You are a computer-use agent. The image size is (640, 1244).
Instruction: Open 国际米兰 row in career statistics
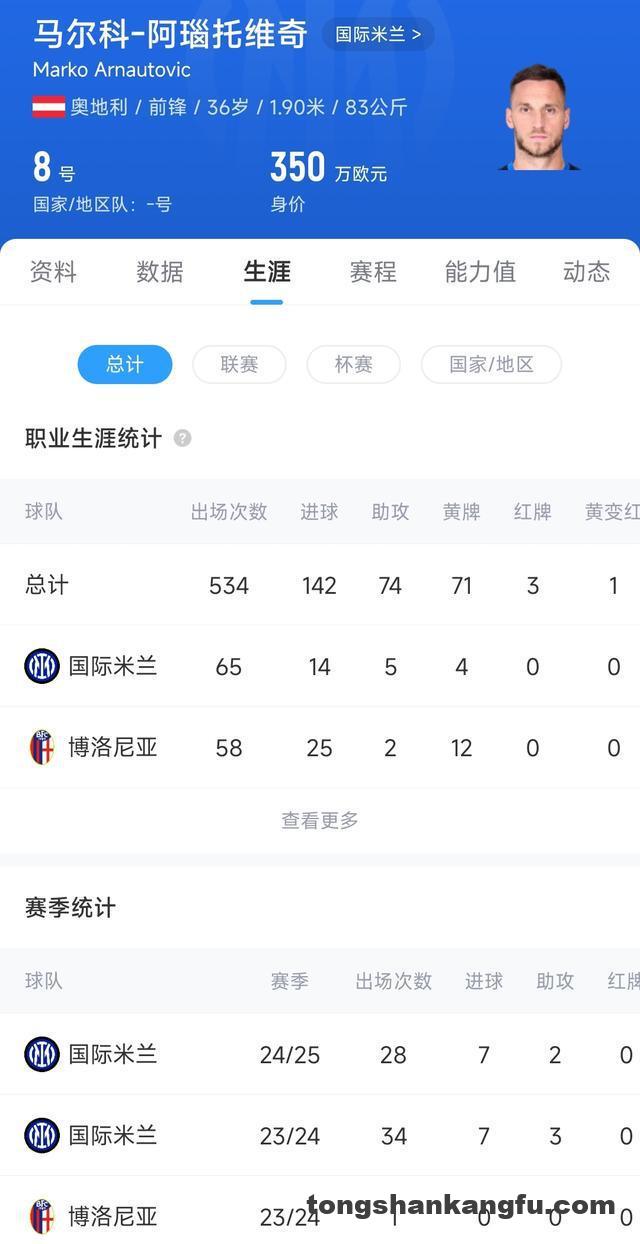pos(320,666)
